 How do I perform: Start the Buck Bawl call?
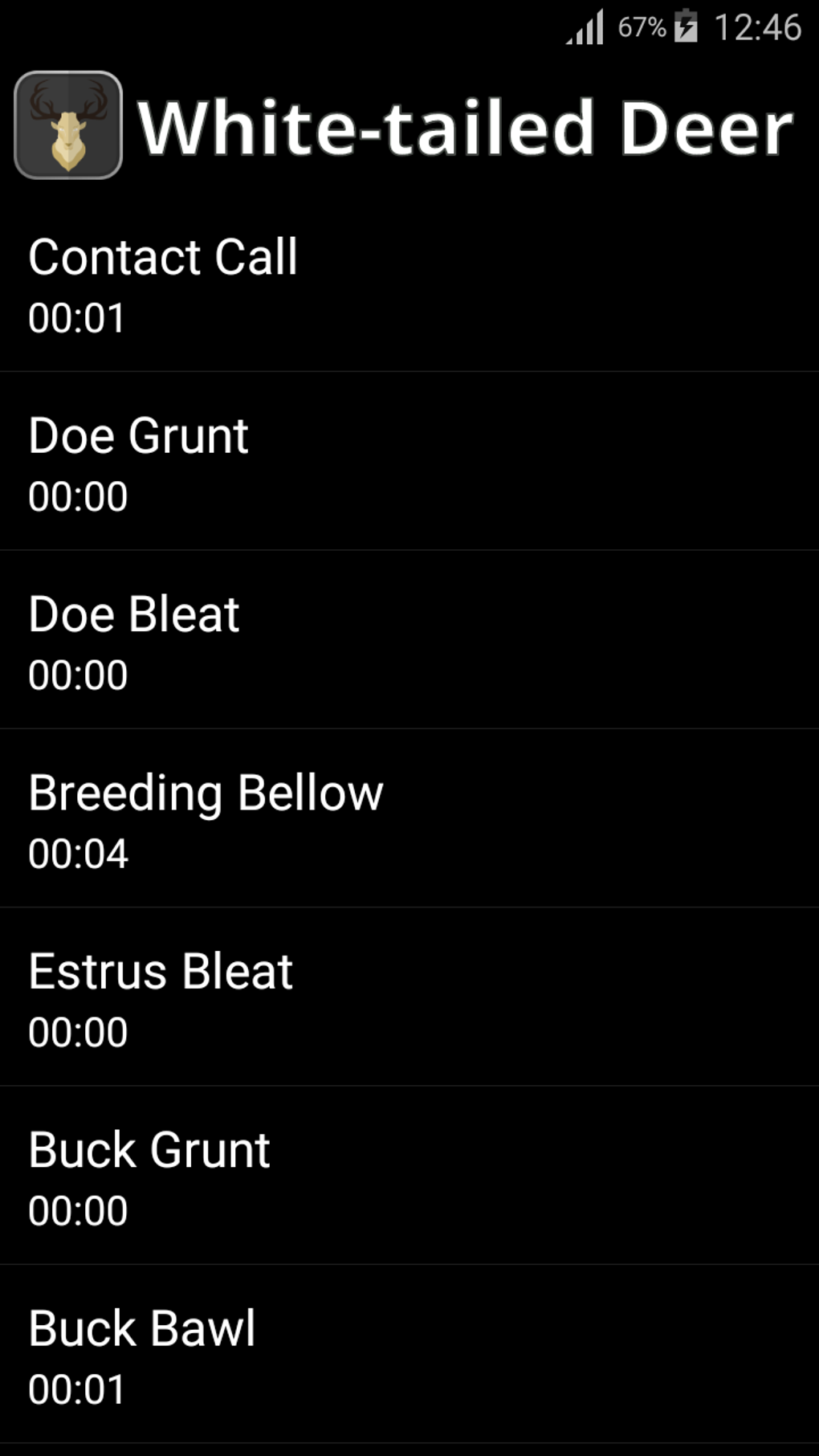coord(409,1356)
